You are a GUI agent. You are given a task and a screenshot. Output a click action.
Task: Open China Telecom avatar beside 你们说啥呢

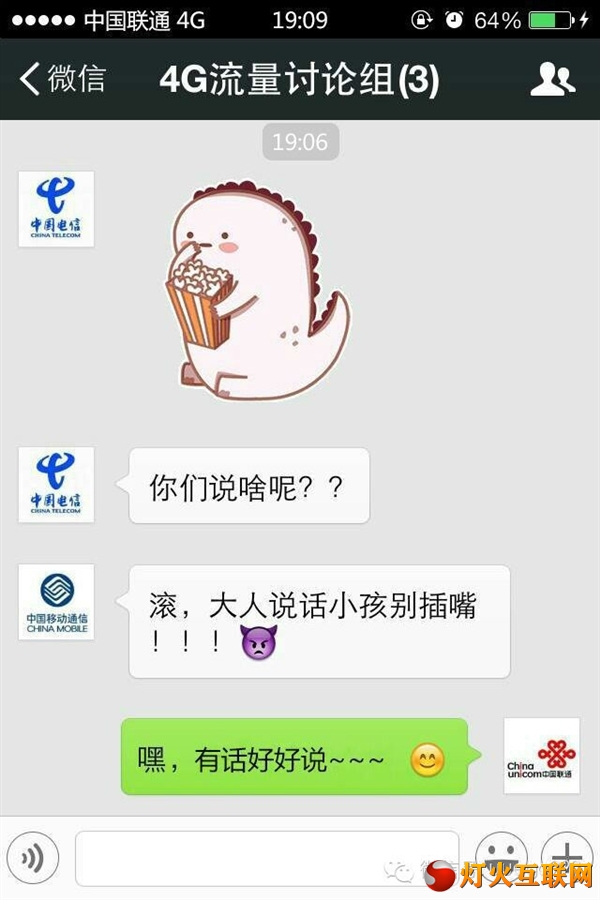[x=57, y=485]
